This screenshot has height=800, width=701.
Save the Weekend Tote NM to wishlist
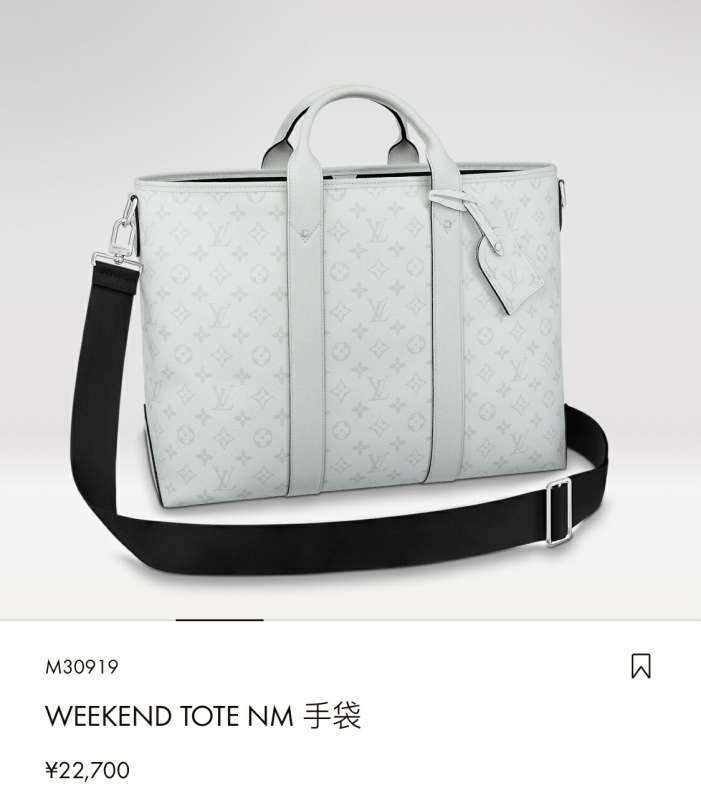(x=641, y=666)
